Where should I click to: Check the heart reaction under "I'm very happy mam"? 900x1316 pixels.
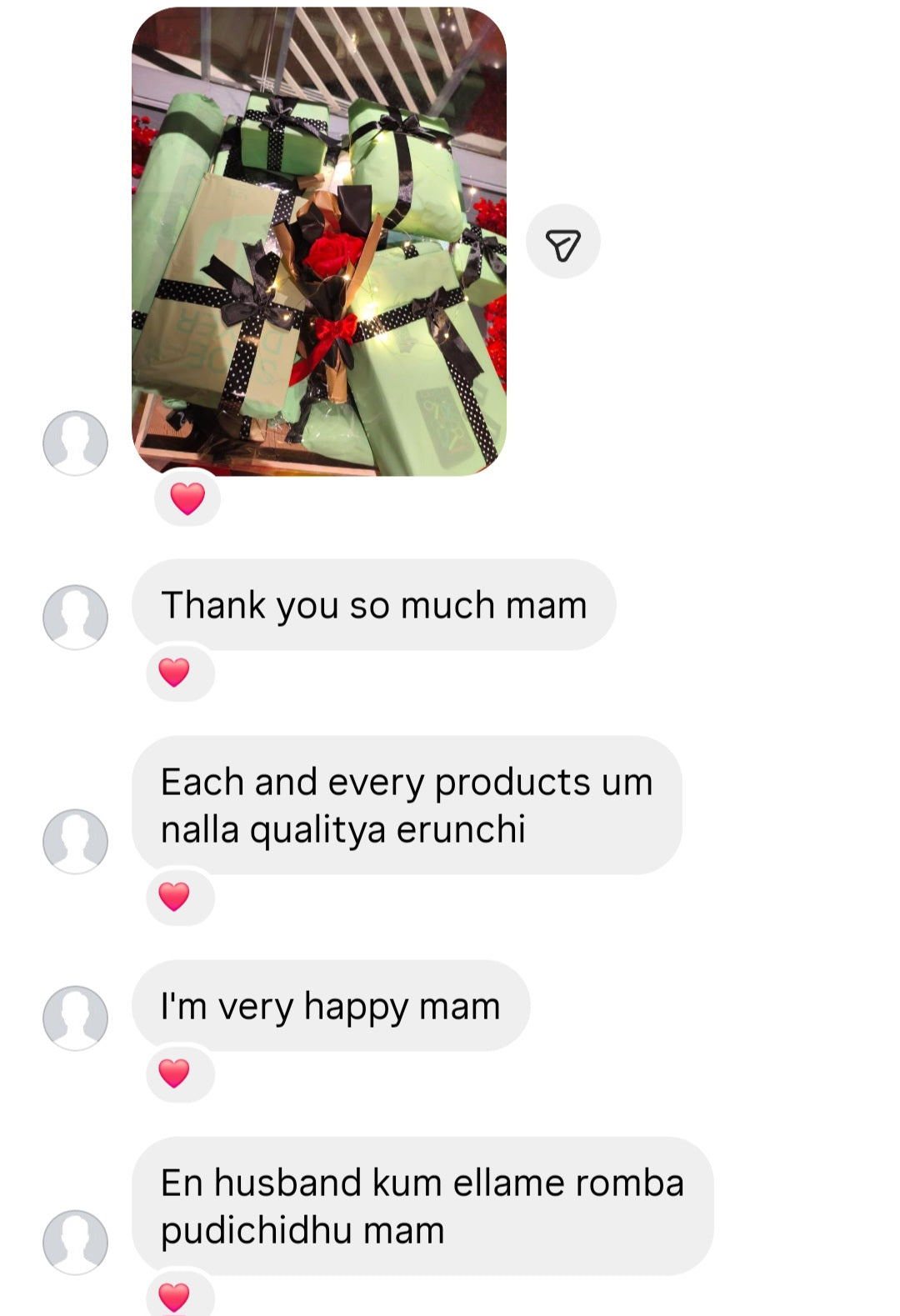point(175,1073)
